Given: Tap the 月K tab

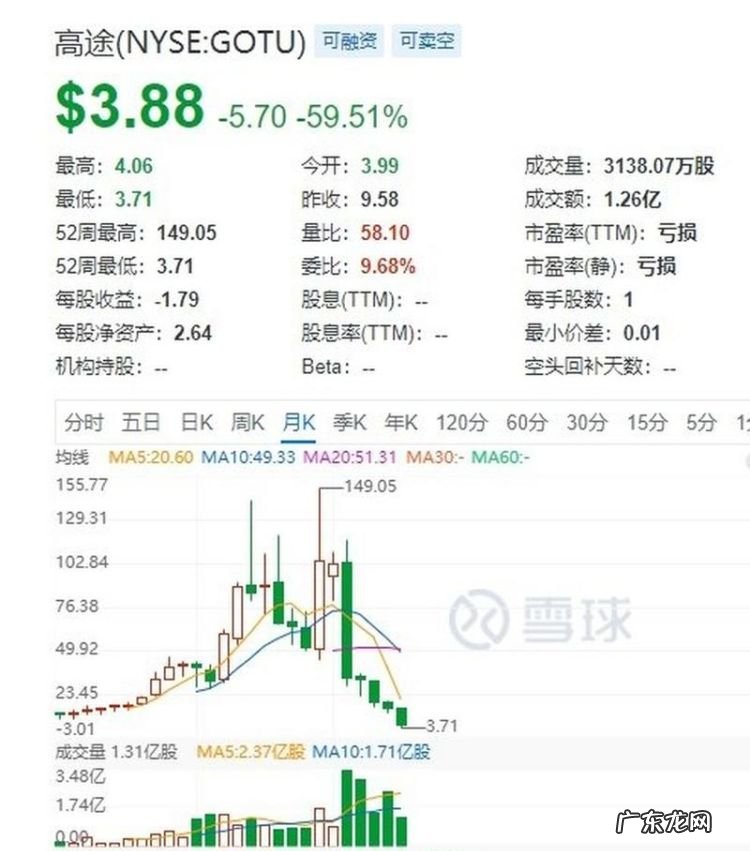Looking at the screenshot, I should [x=298, y=423].
